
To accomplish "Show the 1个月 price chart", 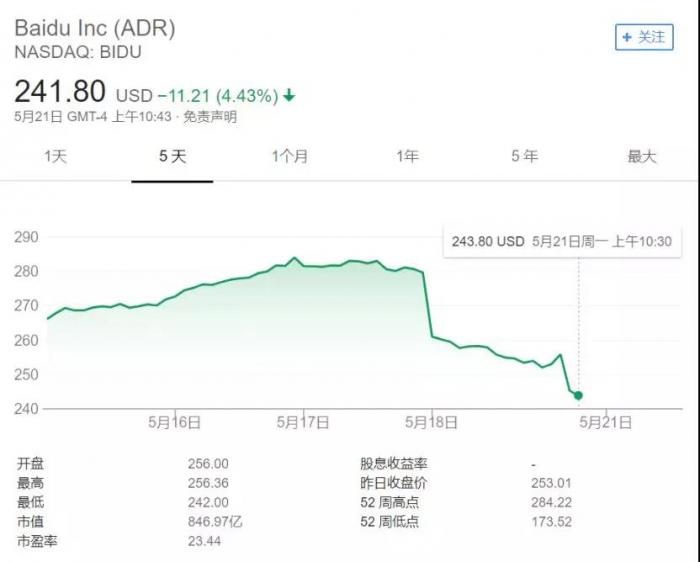I will click(x=290, y=157).
